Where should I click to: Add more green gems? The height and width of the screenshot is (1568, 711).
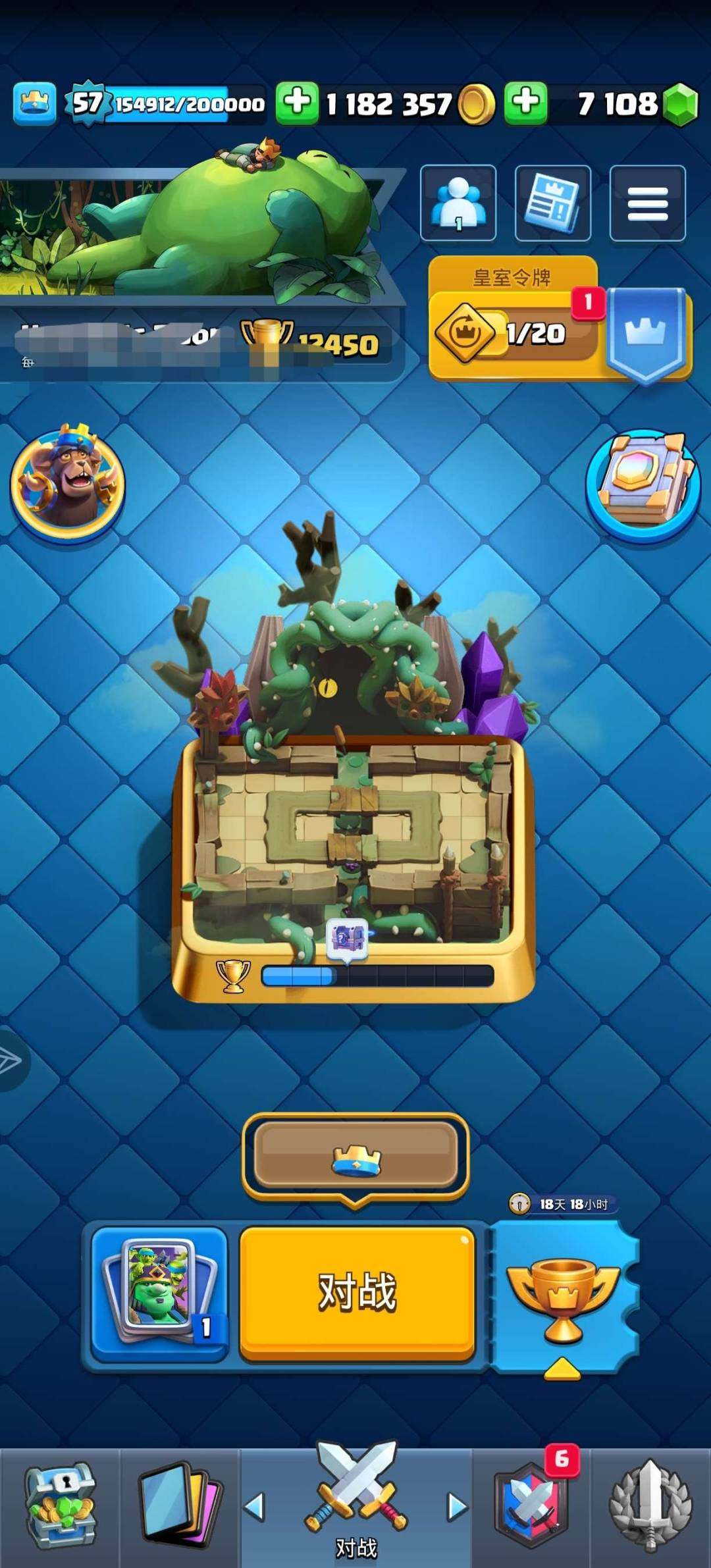tap(525, 103)
